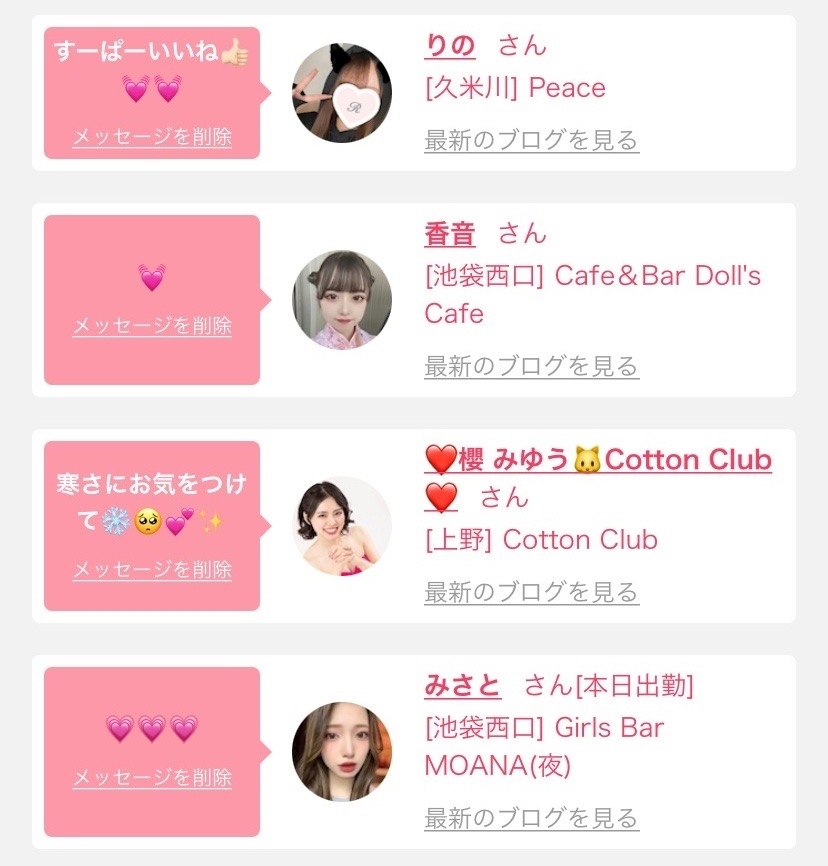
Task: Delete the message sent to 香音
Action: pos(152,325)
